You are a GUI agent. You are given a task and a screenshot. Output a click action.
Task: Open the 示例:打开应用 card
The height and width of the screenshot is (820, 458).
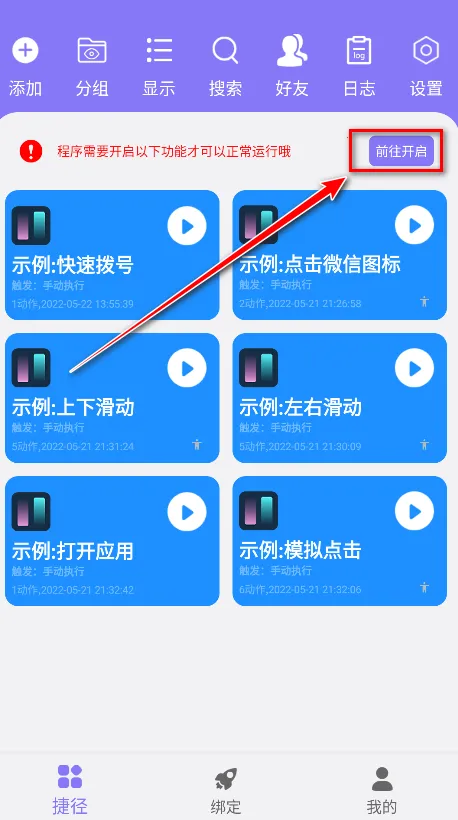tap(112, 541)
